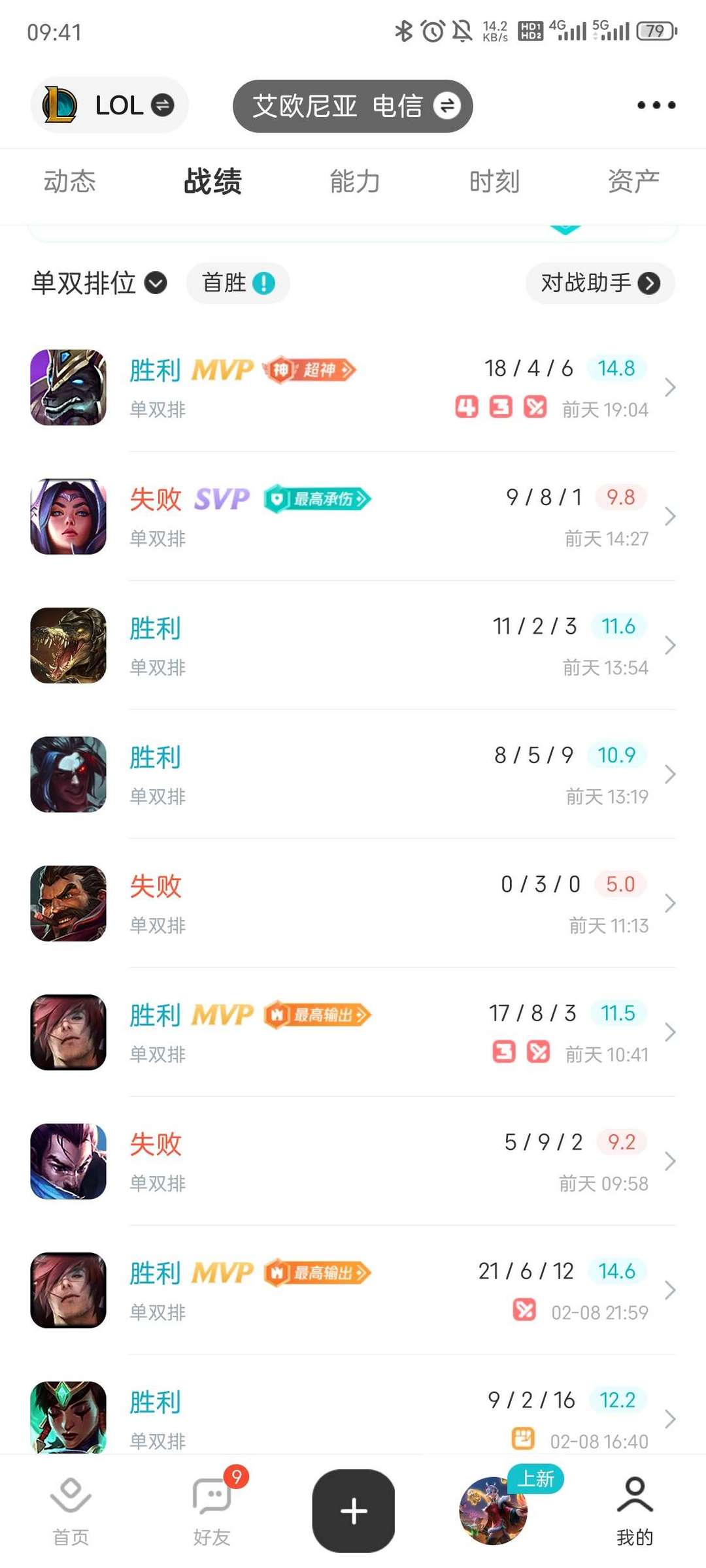Open the 对战助手 battle assistant
Image resolution: width=706 pixels, height=1568 pixels.
[599, 284]
